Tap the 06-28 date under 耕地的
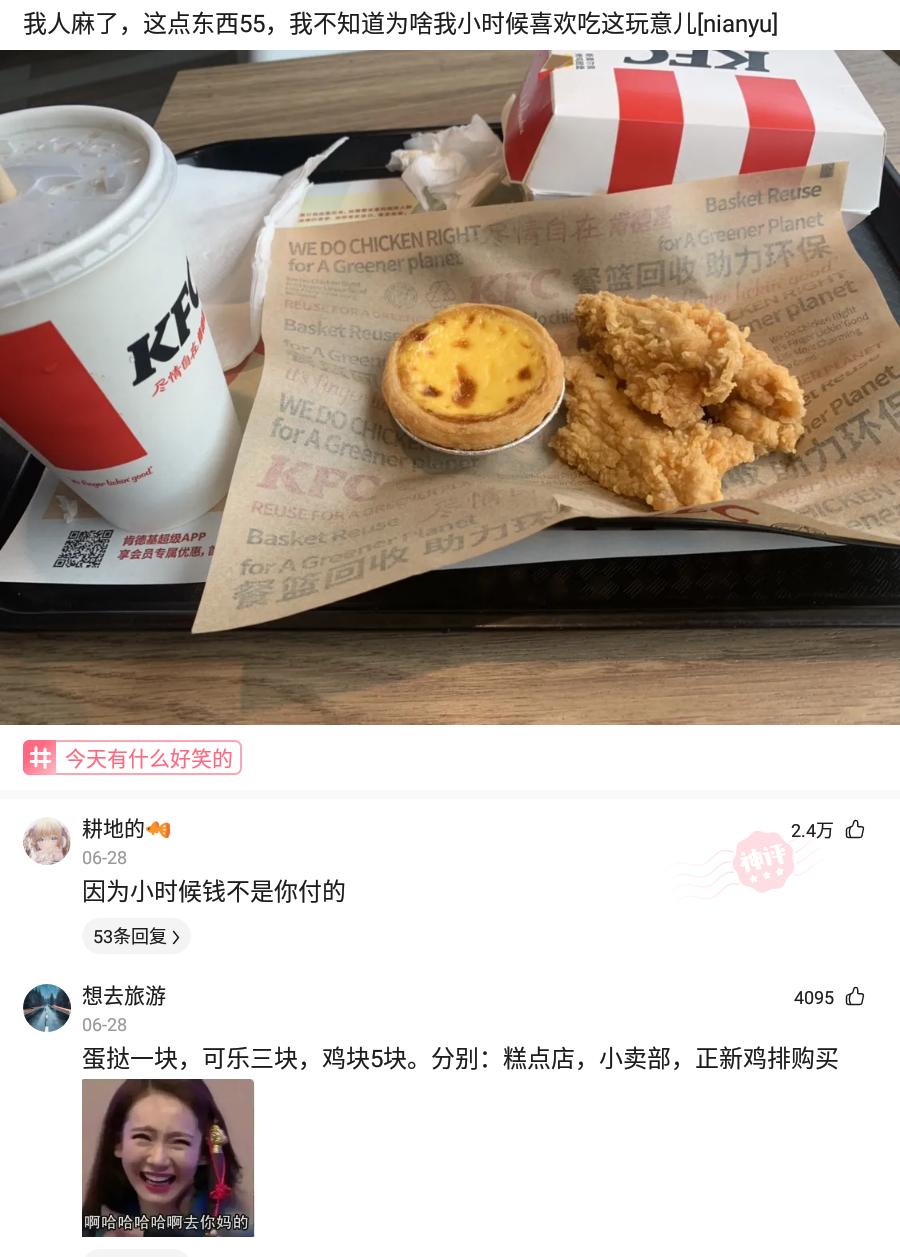900x1257 pixels. coord(105,858)
